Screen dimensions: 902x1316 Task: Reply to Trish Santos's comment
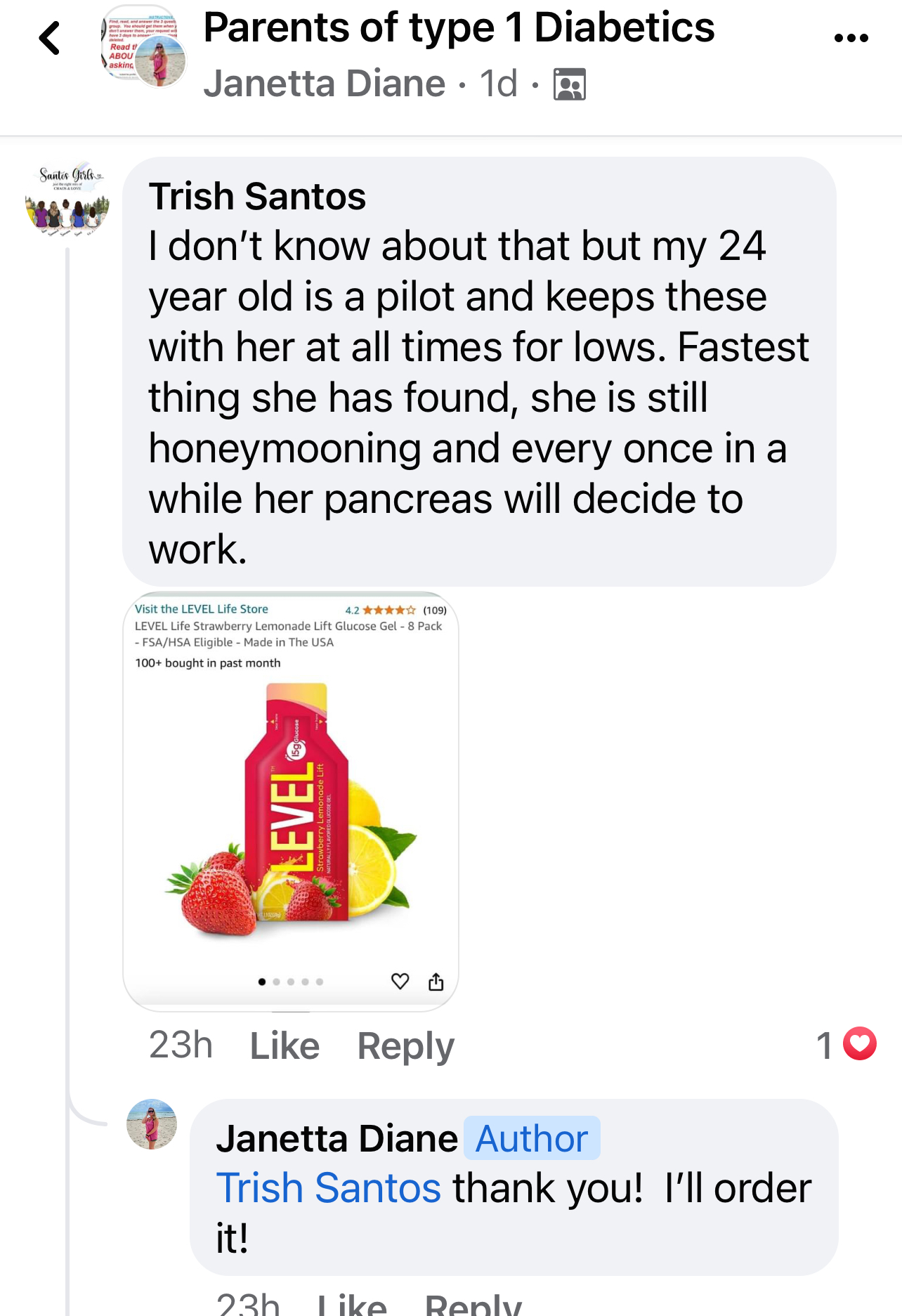pyautogui.click(x=405, y=1045)
